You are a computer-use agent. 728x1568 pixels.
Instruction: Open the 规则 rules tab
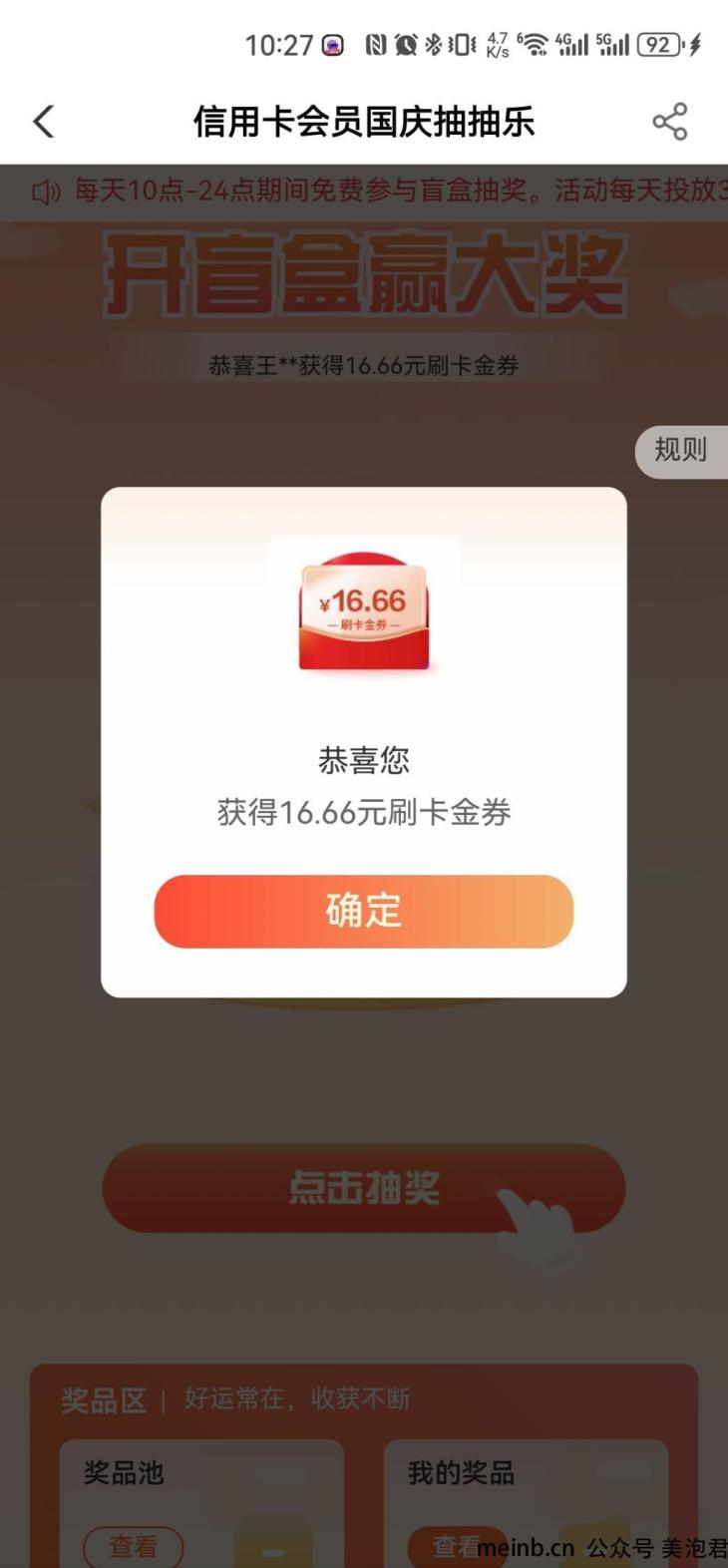(681, 451)
